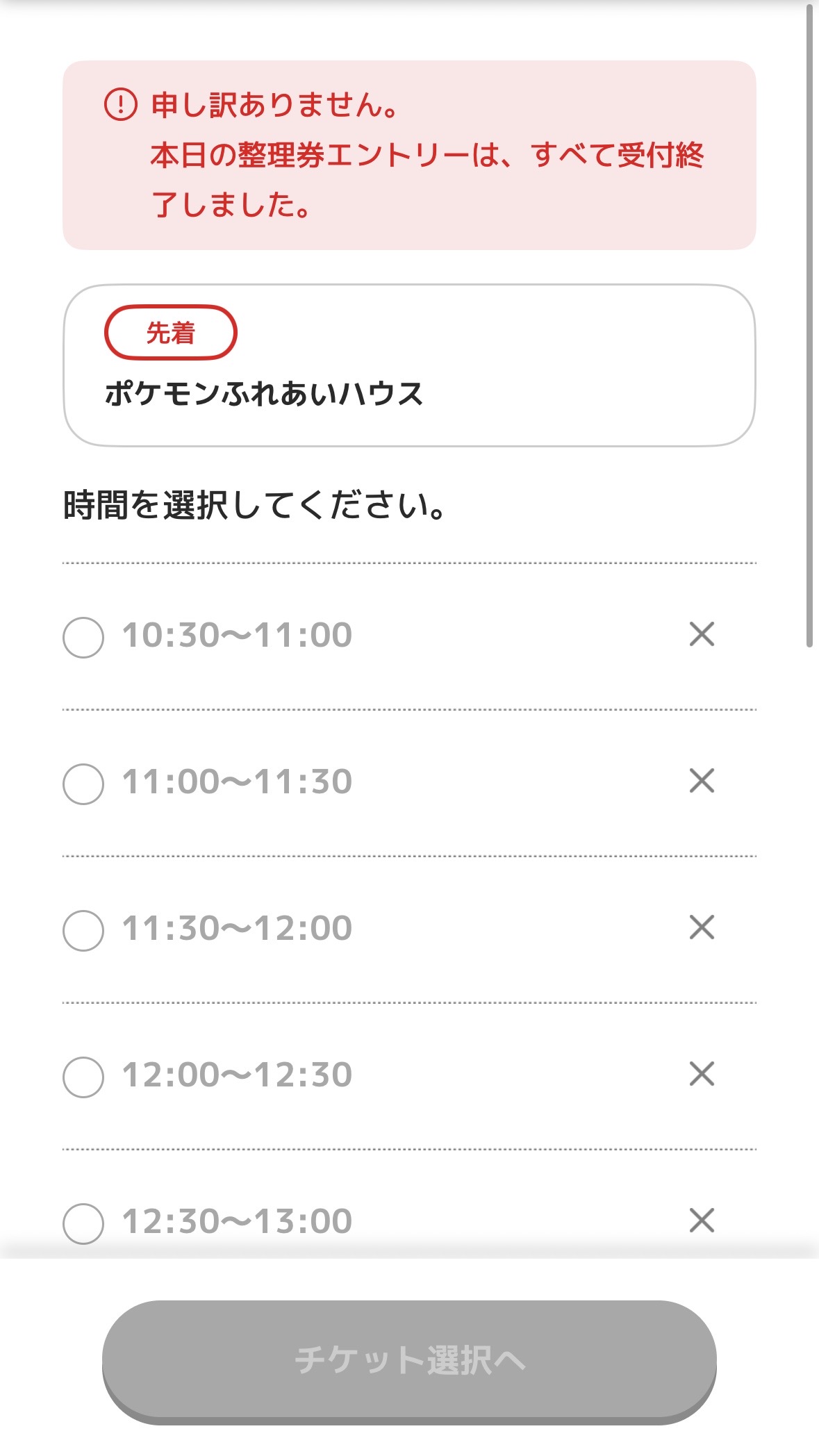The image size is (819, 1456).
Task: Open the 11:00~11:30 slot details
Action: pos(236,781)
